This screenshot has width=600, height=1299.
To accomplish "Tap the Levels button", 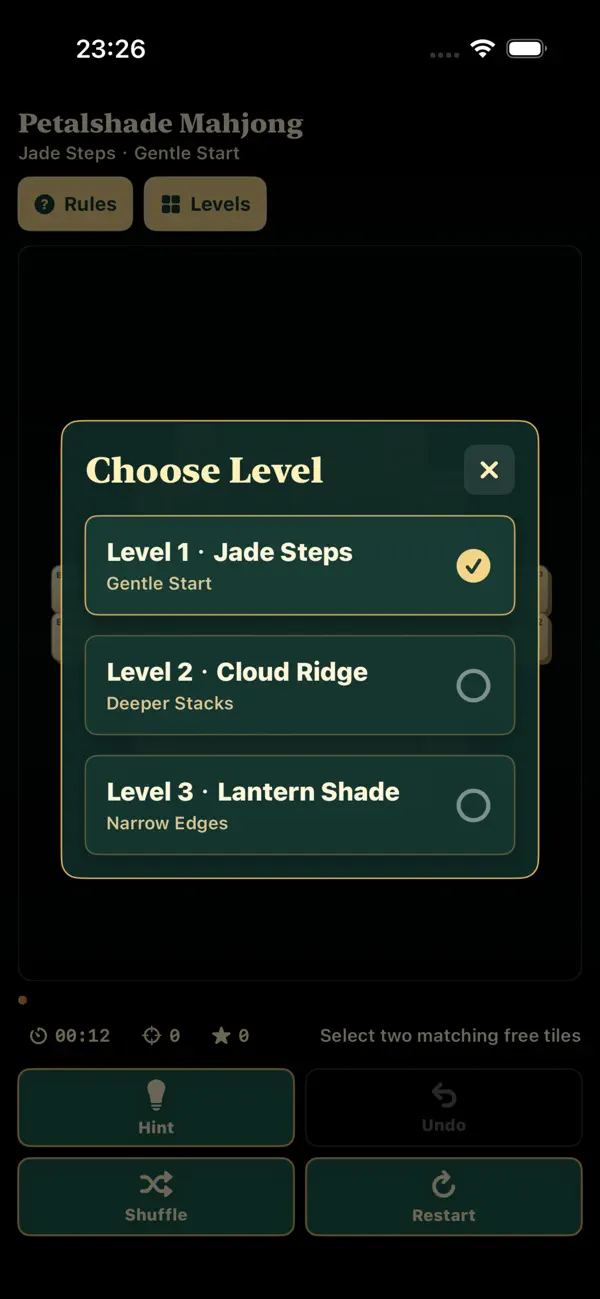I will pos(205,204).
